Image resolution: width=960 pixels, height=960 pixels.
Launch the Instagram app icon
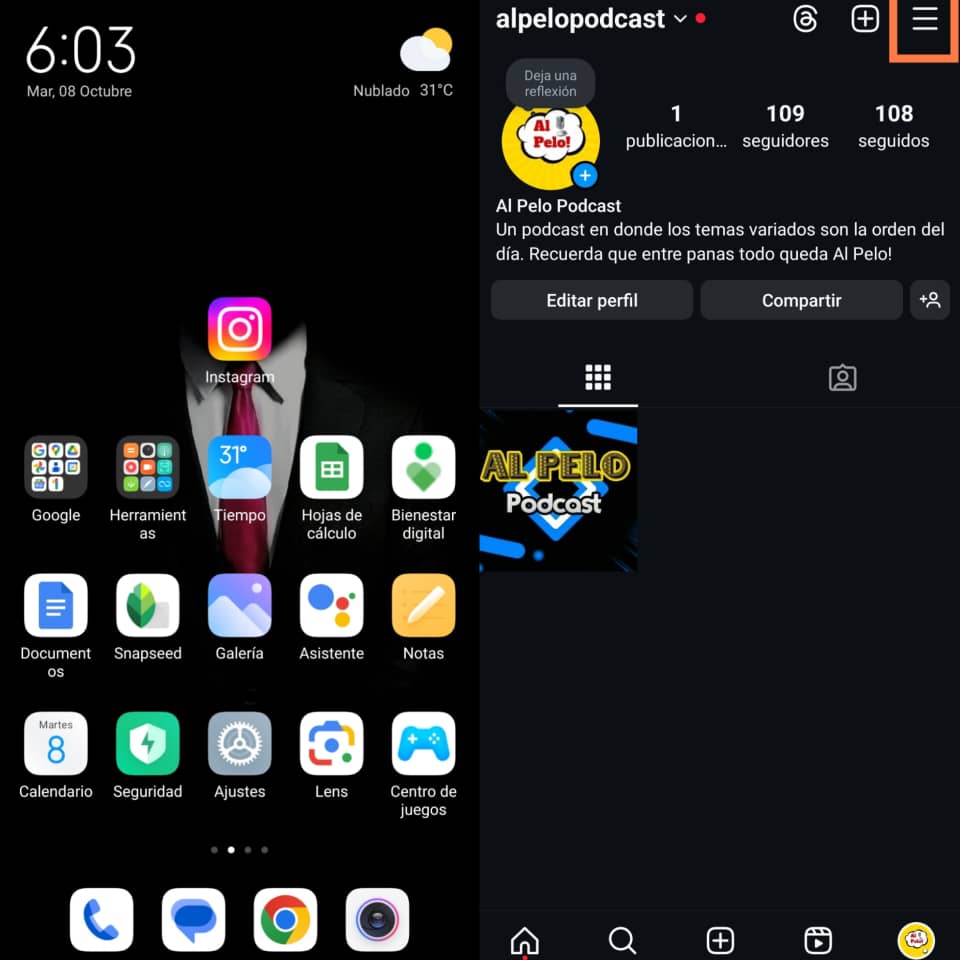(239, 329)
